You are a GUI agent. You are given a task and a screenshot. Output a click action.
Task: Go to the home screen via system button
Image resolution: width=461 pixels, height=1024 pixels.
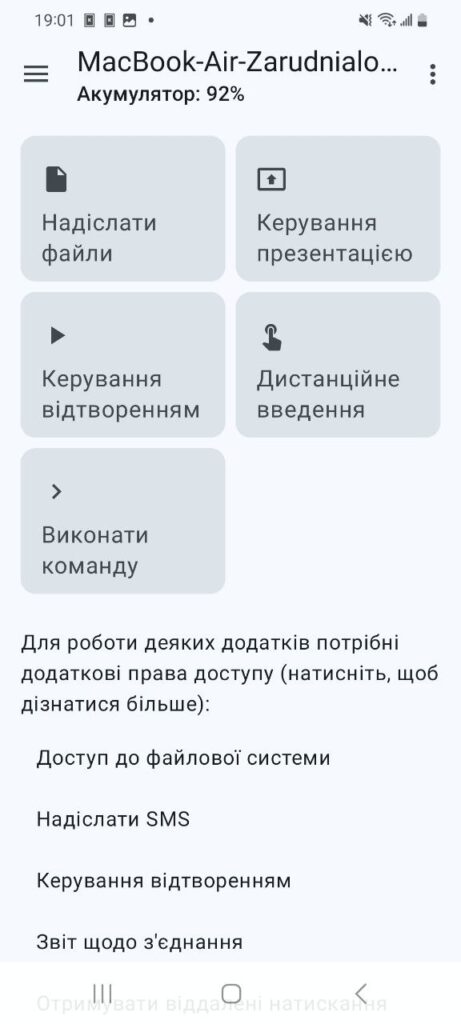pyautogui.click(x=231, y=993)
